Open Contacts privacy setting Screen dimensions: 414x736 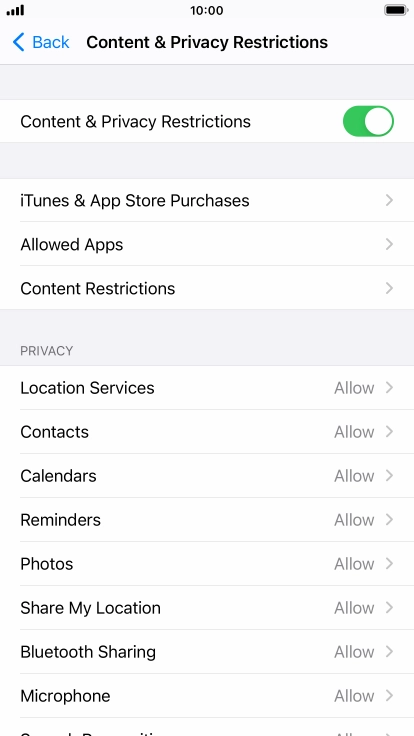point(207,432)
